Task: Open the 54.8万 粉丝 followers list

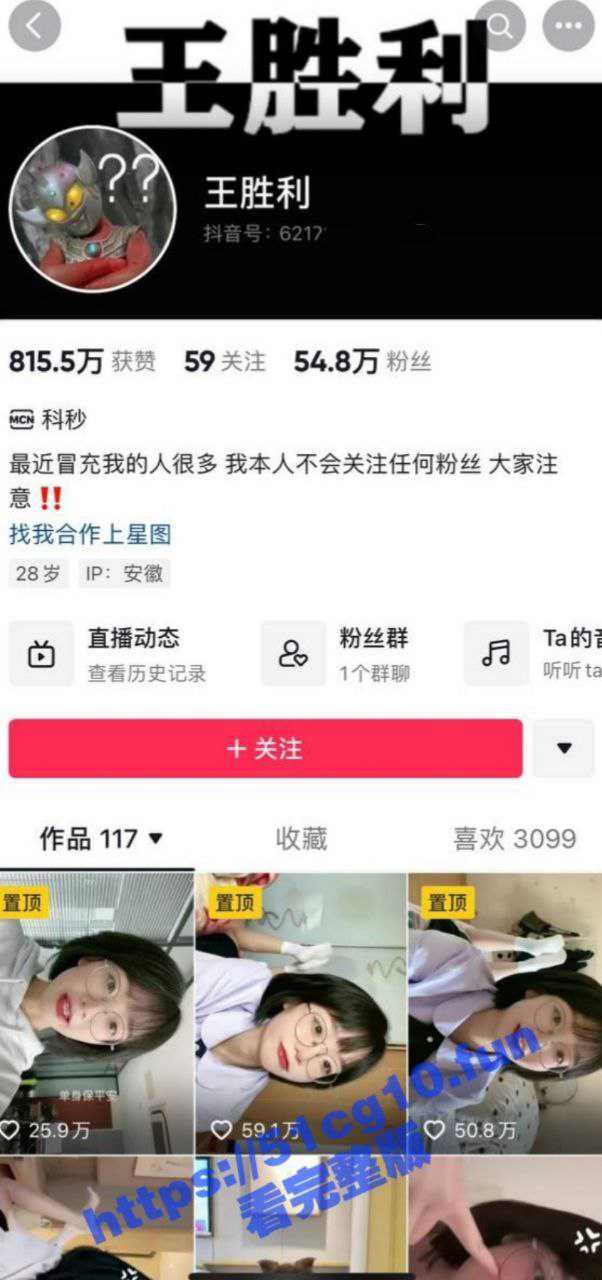Action: (x=362, y=362)
